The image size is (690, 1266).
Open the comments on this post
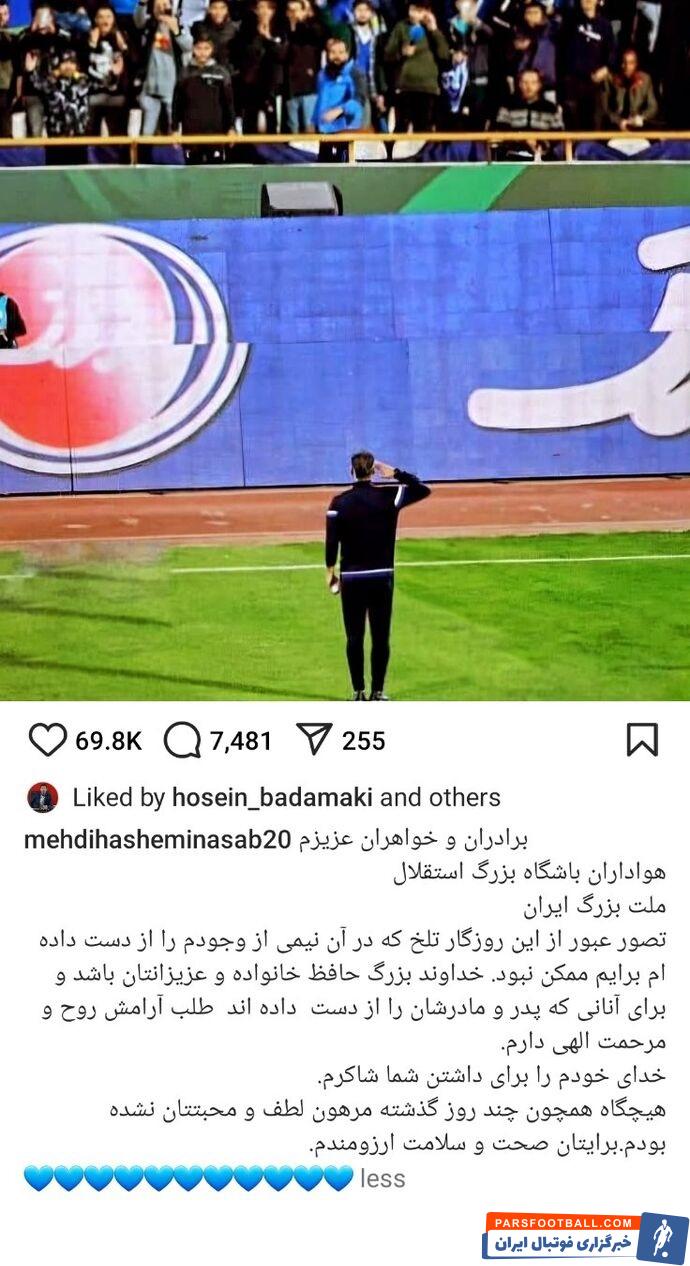[x=182, y=741]
